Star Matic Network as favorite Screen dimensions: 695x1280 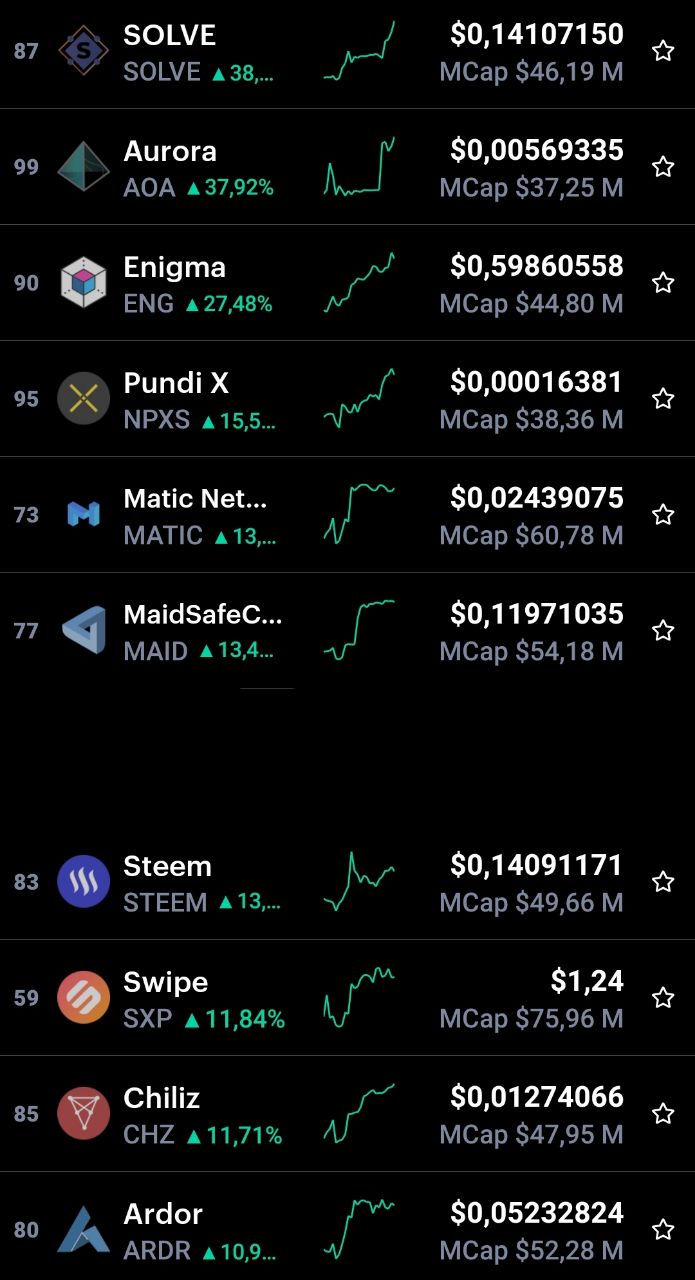(x=663, y=515)
